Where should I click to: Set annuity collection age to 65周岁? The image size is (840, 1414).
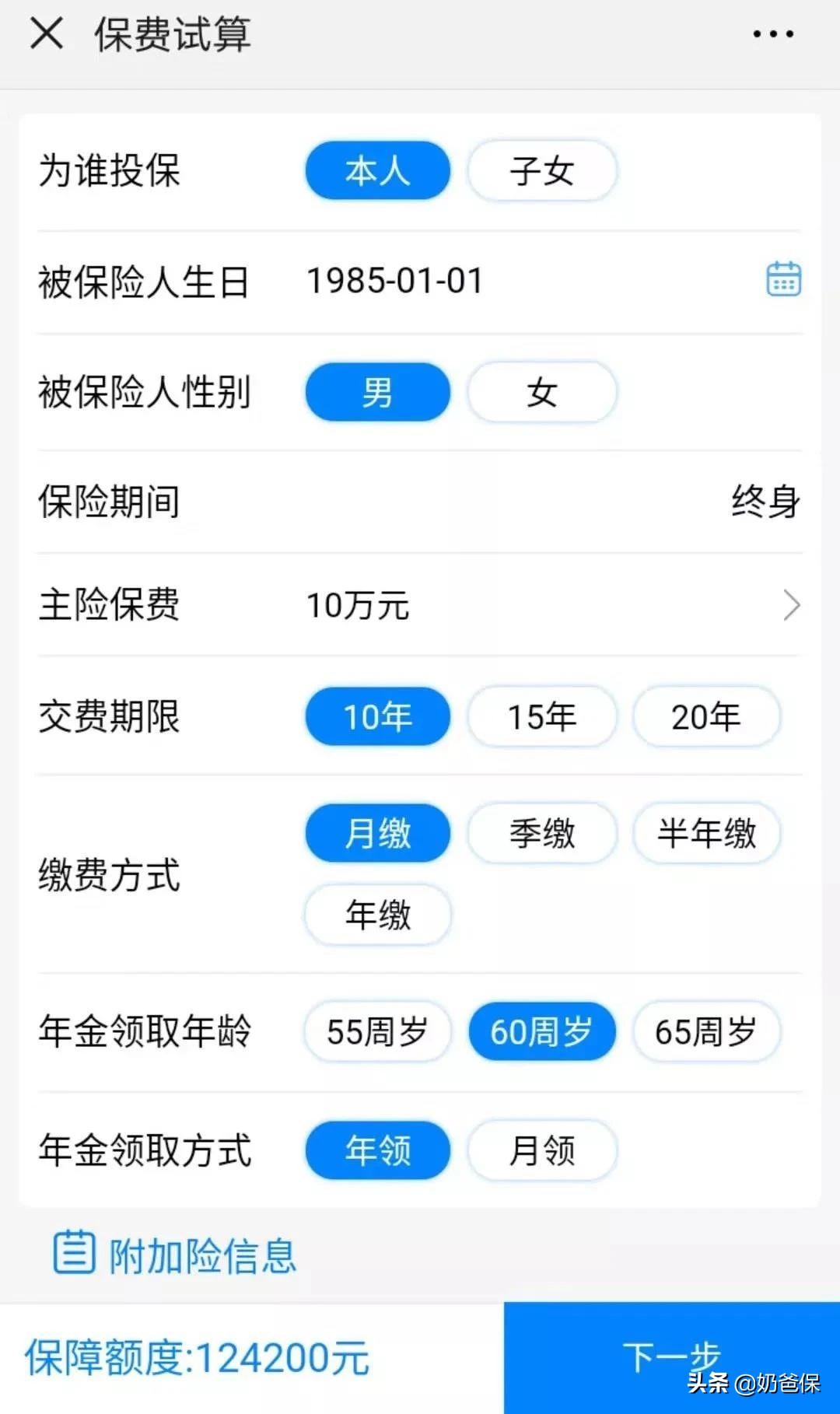[706, 1032]
